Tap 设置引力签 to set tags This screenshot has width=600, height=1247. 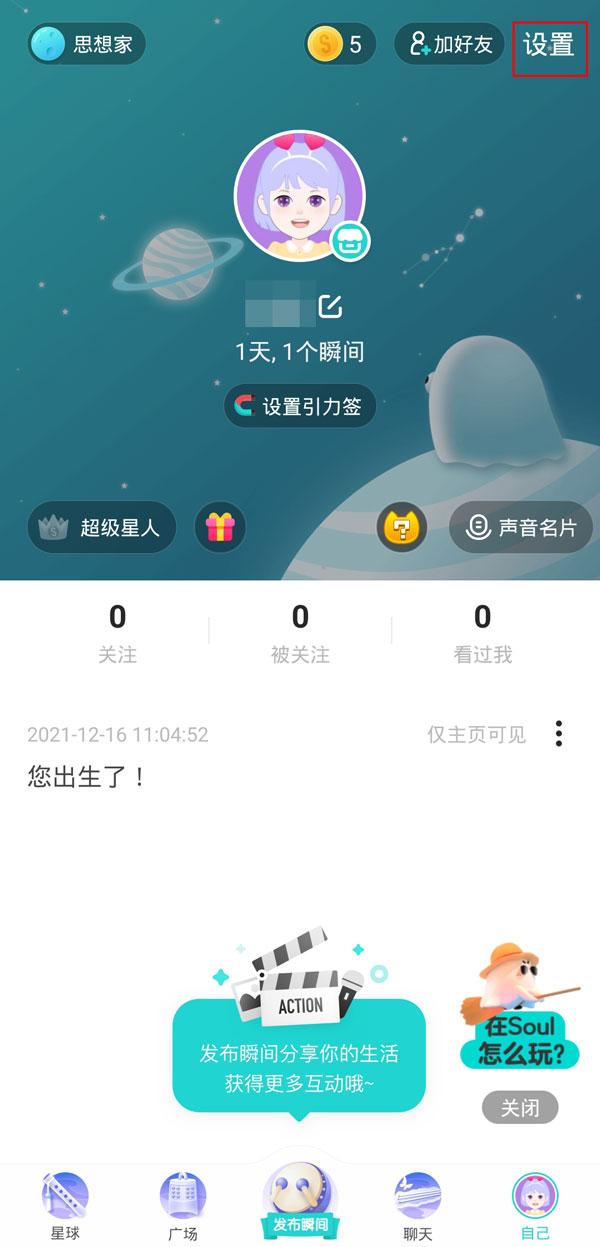(x=300, y=406)
